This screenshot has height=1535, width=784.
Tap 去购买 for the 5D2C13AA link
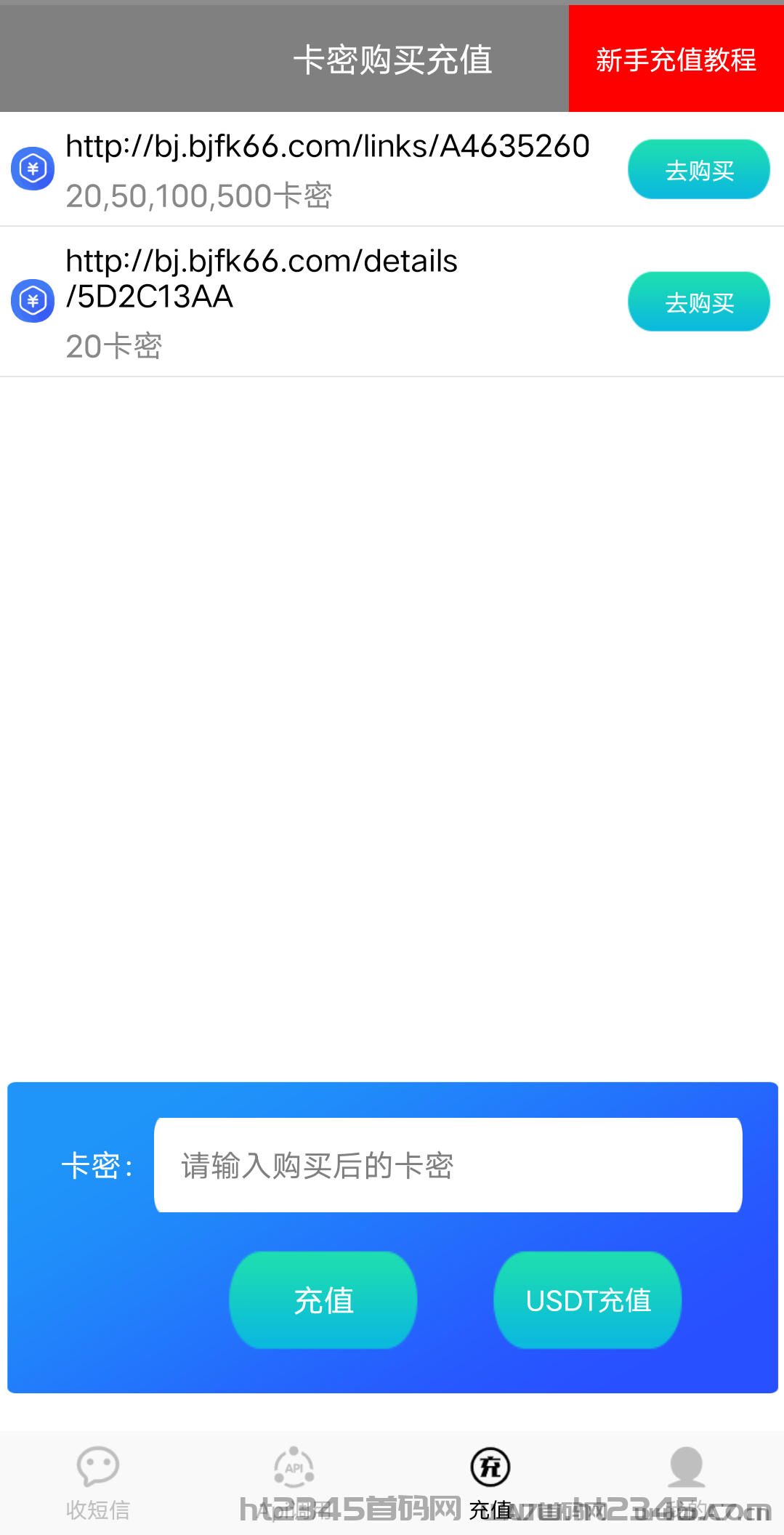tap(698, 302)
